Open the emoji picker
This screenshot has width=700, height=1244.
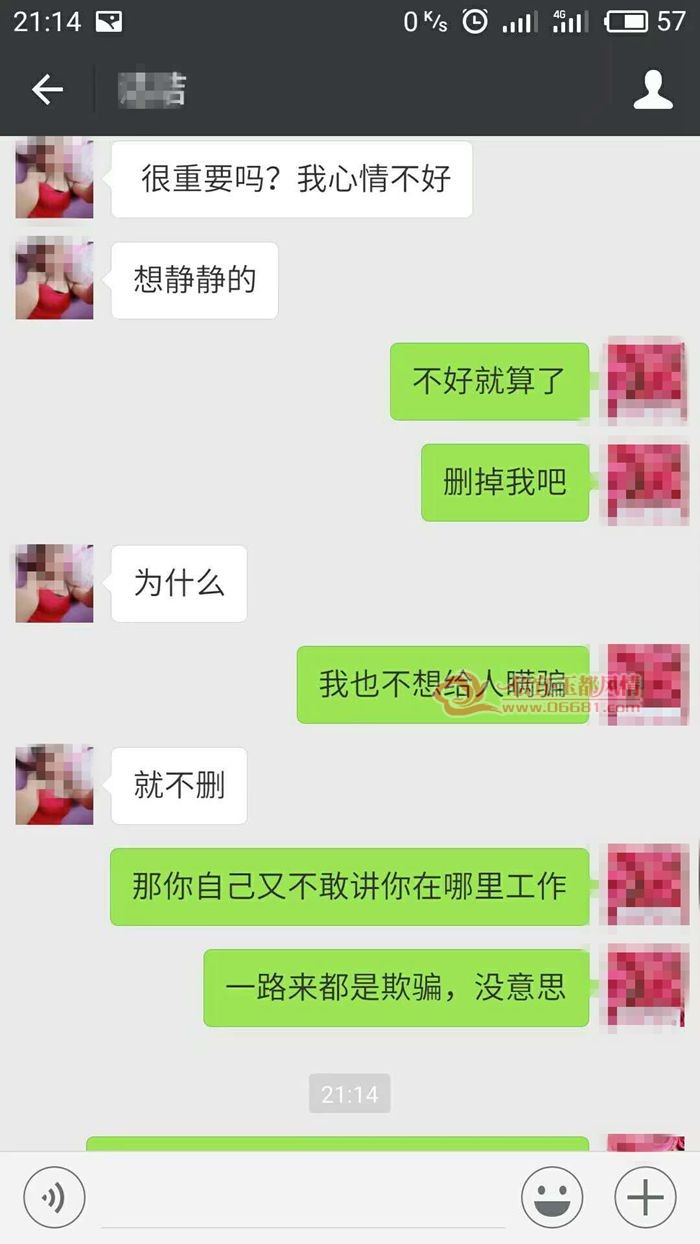(552, 1197)
